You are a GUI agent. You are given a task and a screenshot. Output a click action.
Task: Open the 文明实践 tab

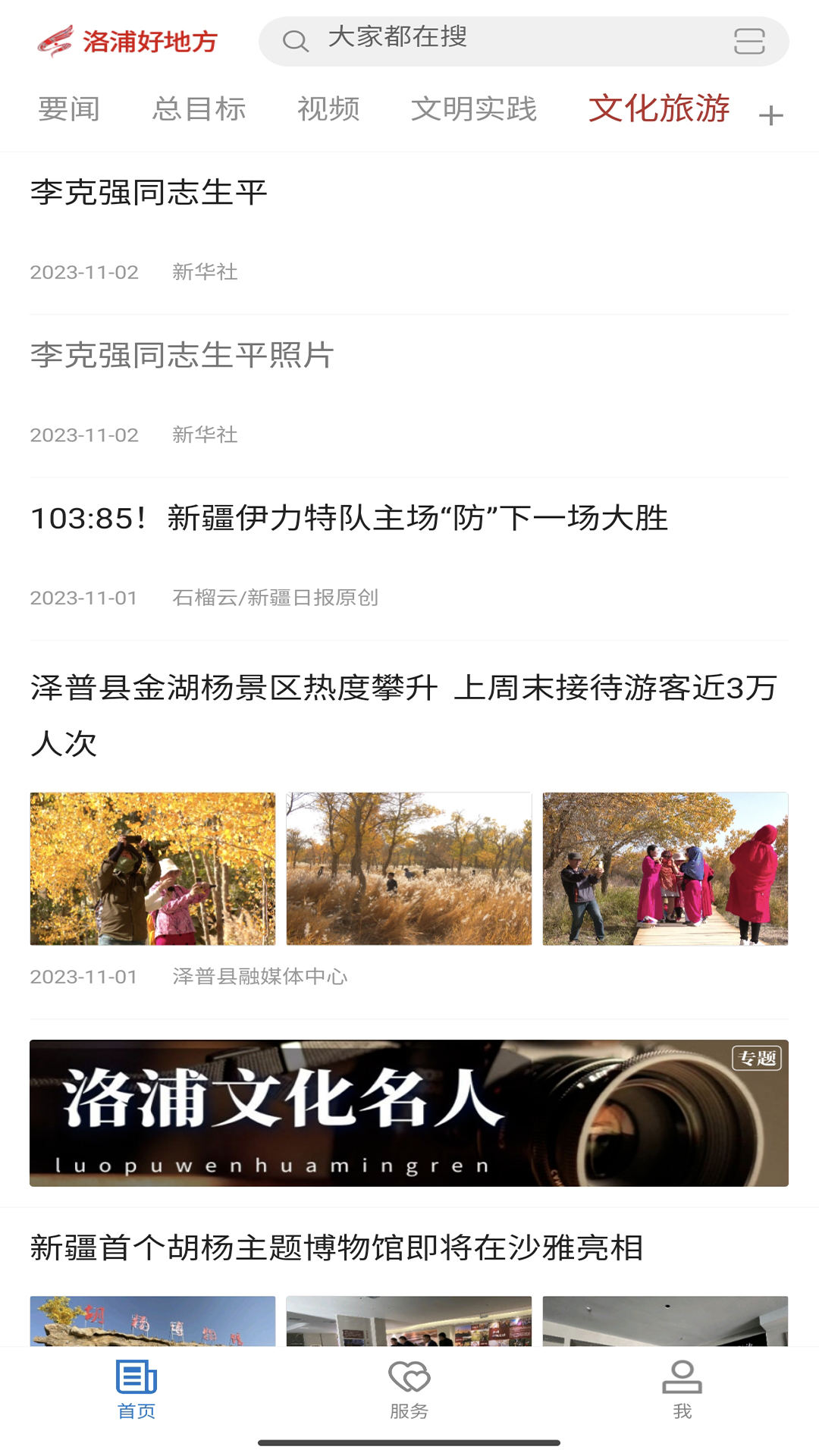pos(474,109)
